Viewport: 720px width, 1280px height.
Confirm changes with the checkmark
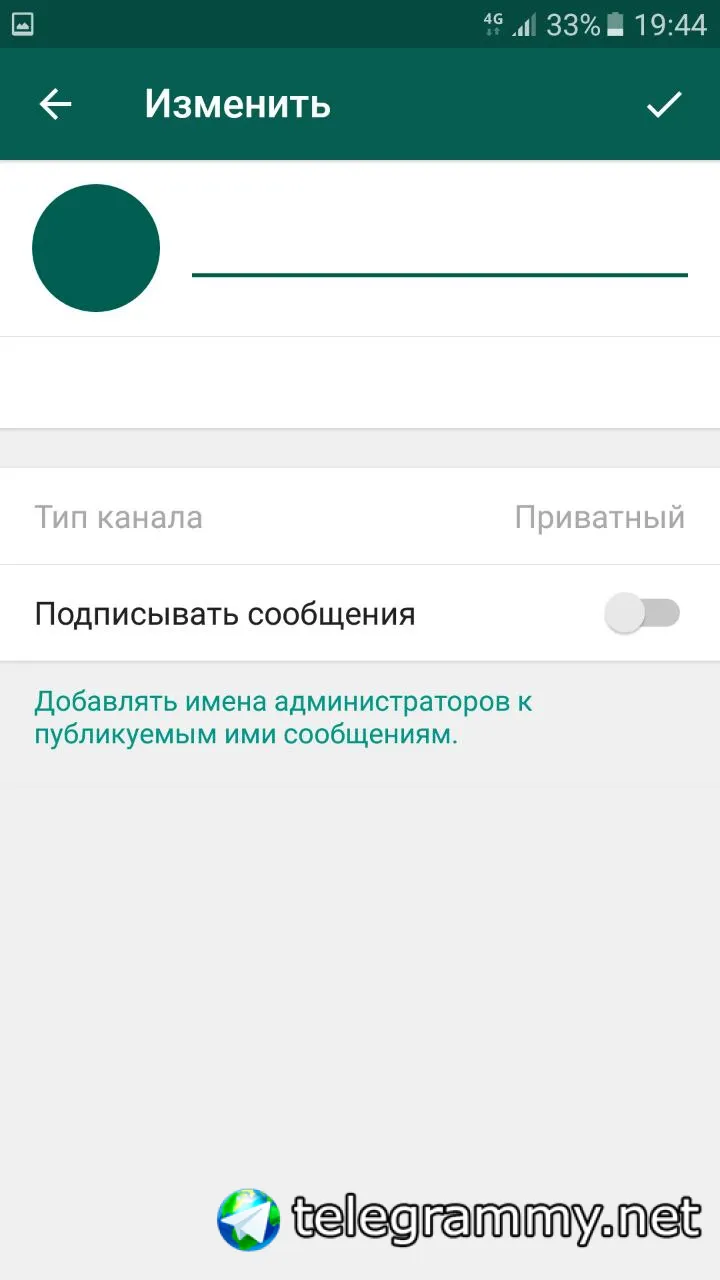(x=664, y=104)
